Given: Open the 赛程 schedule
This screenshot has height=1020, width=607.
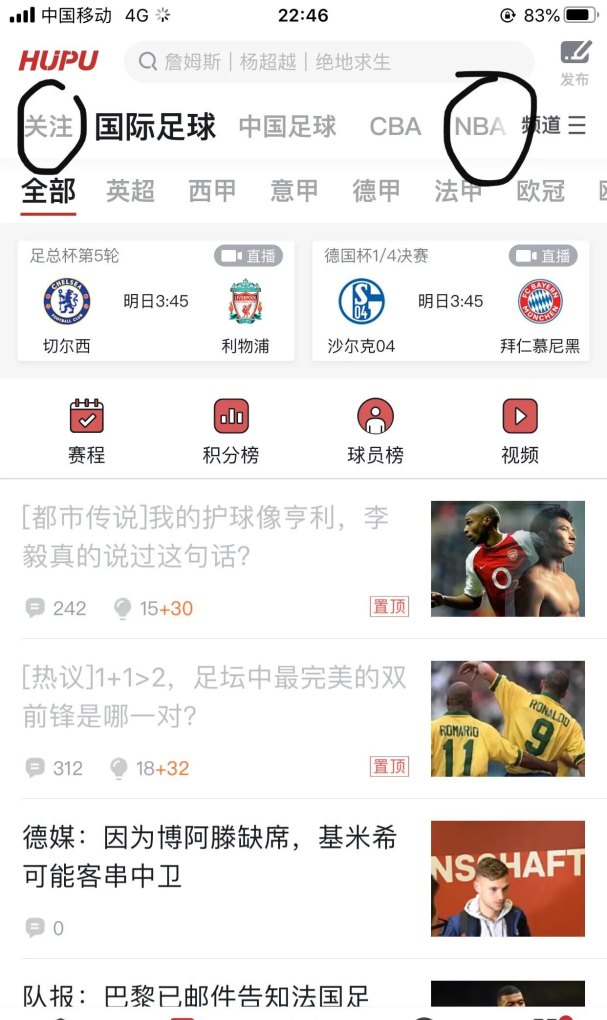Looking at the screenshot, I should tap(86, 431).
